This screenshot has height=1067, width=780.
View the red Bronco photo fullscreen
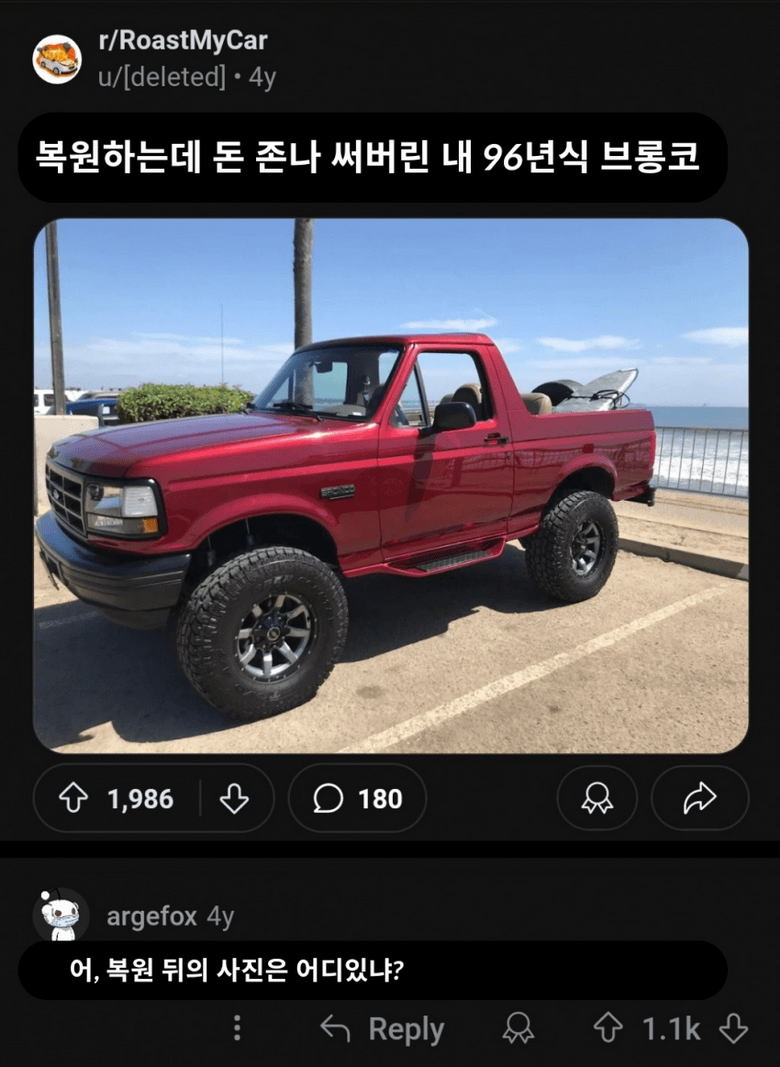[390, 485]
